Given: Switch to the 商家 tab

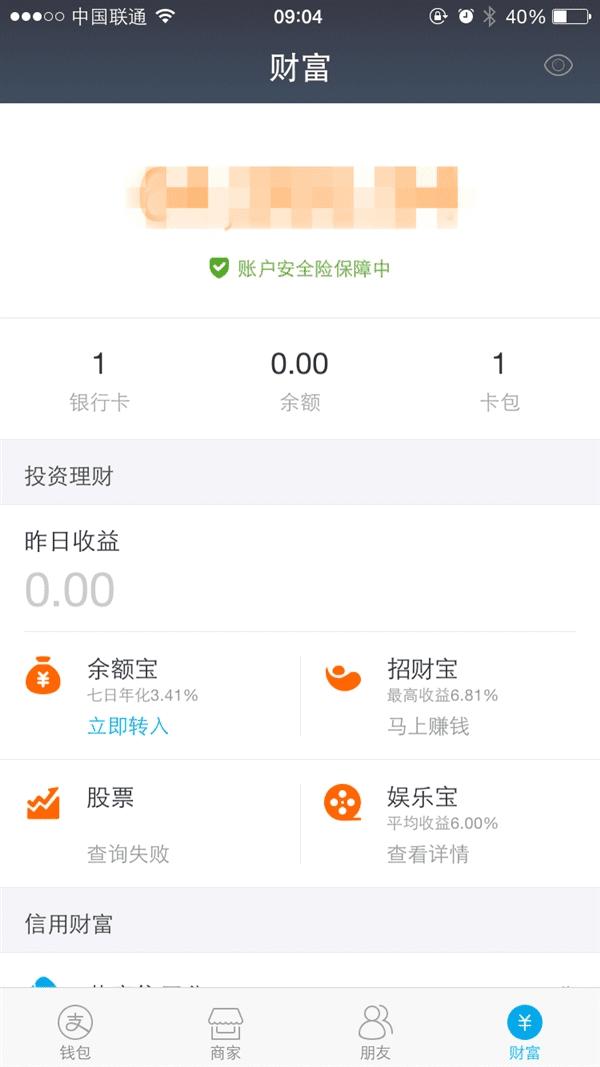Looking at the screenshot, I should (x=225, y=1032).
